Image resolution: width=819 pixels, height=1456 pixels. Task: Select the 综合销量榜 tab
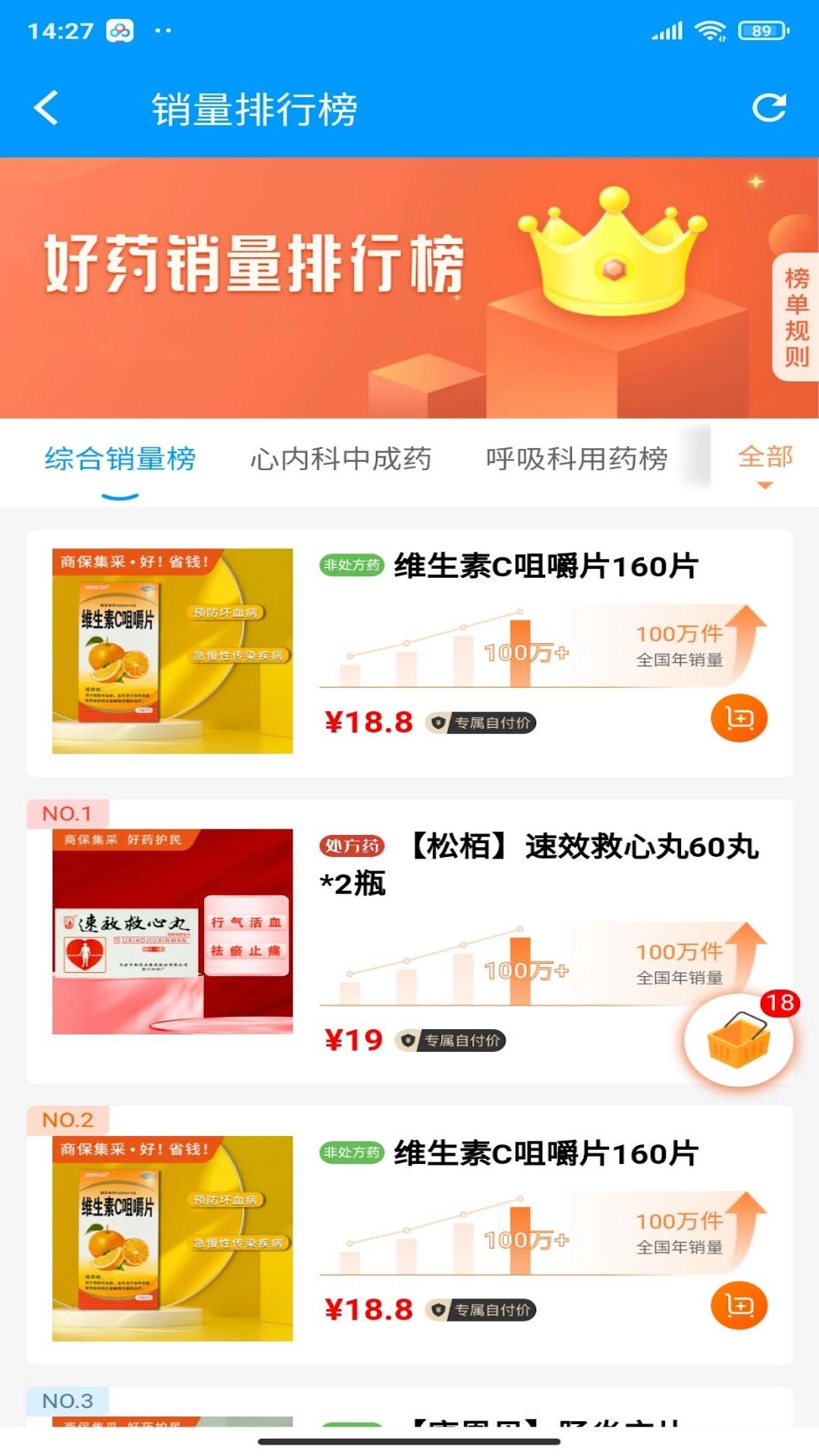[x=121, y=459]
